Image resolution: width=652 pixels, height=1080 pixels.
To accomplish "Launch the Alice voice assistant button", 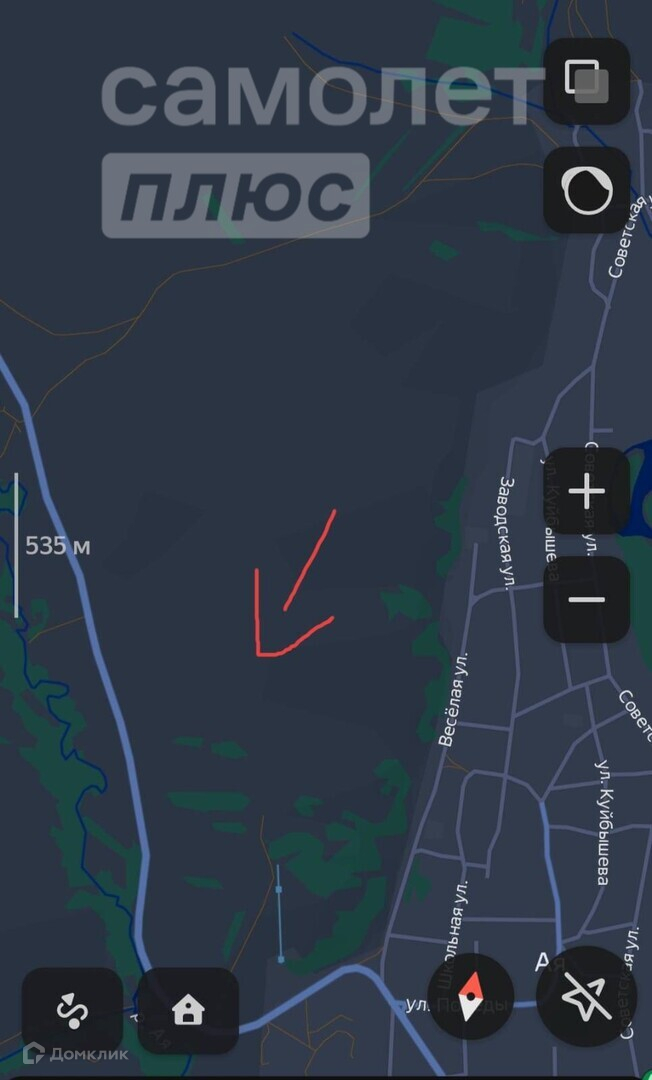I will [586, 190].
